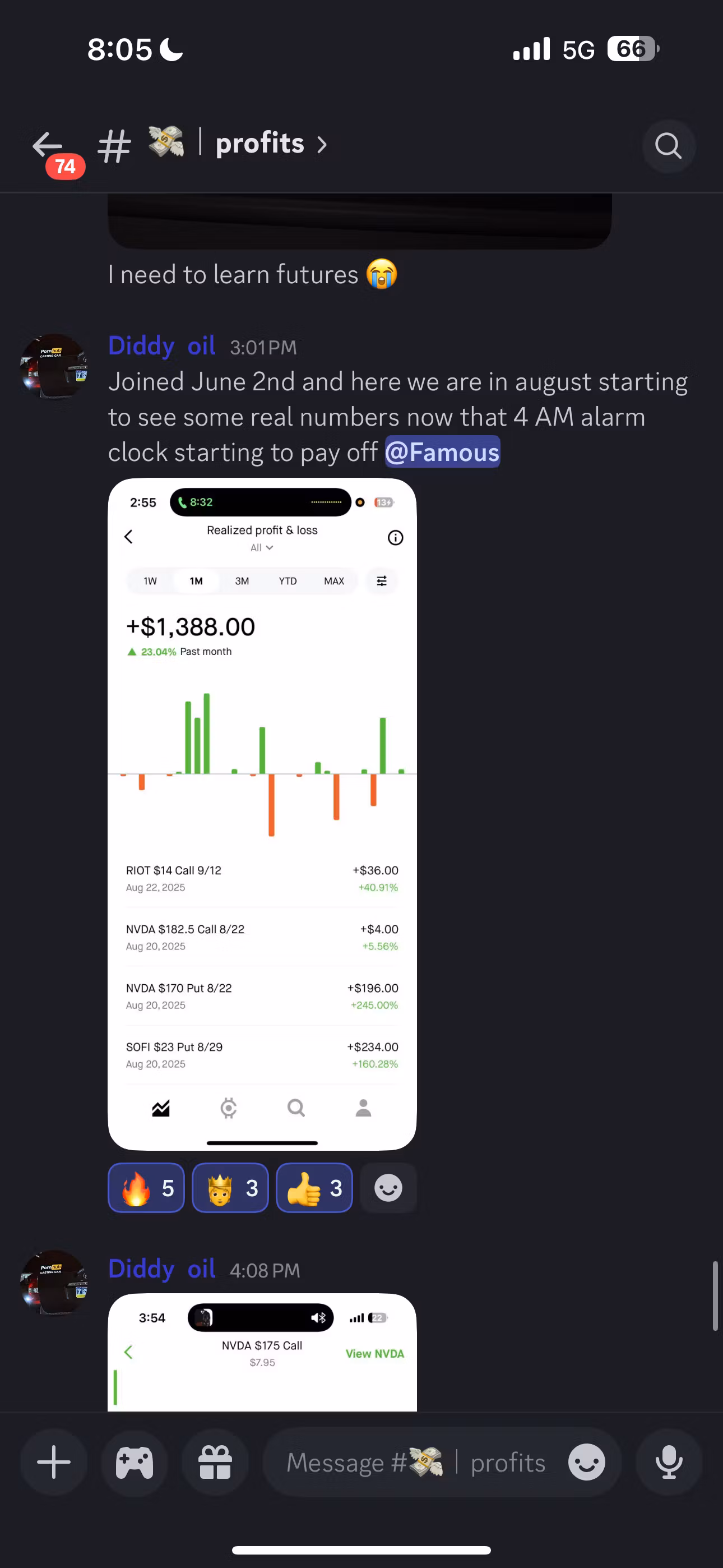This screenshot has width=723, height=1568.
Task: Open the @Famous mention
Action: click(x=442, y=452)
